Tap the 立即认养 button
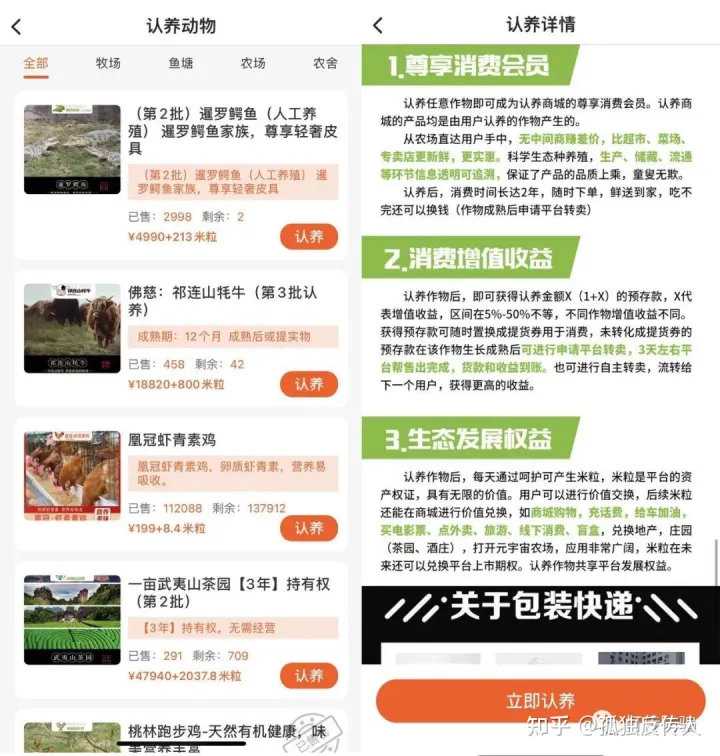Screen dimensions: 720x756 pos(540,701)
